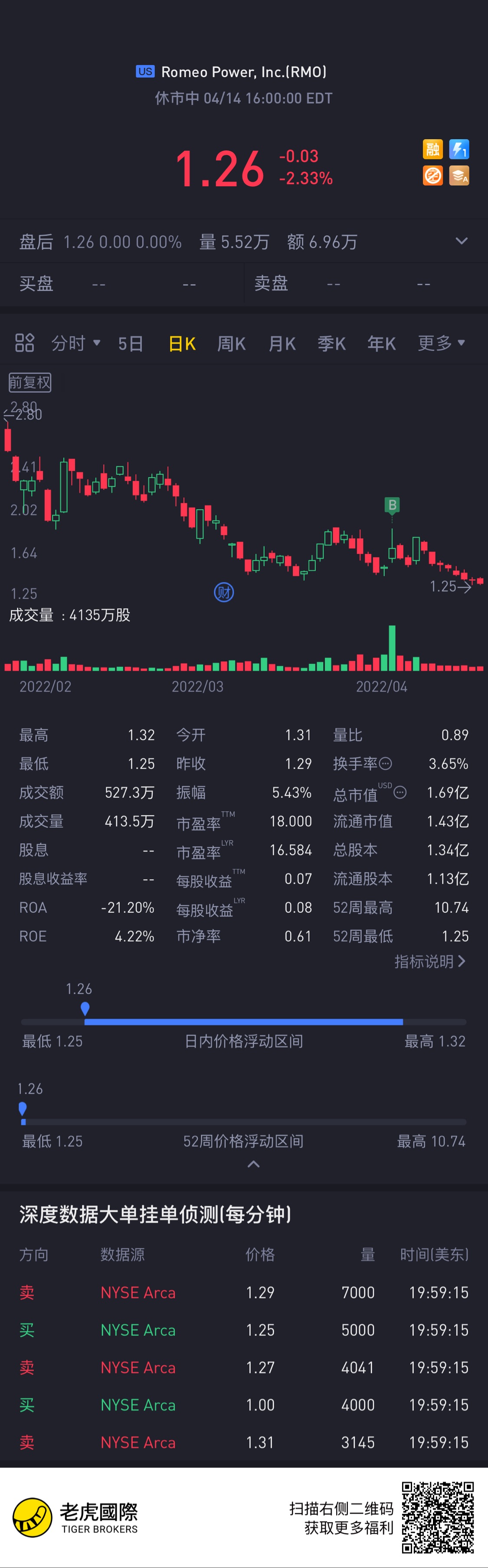
Task: Switch to the 季K chart
Action: [331, 344]
